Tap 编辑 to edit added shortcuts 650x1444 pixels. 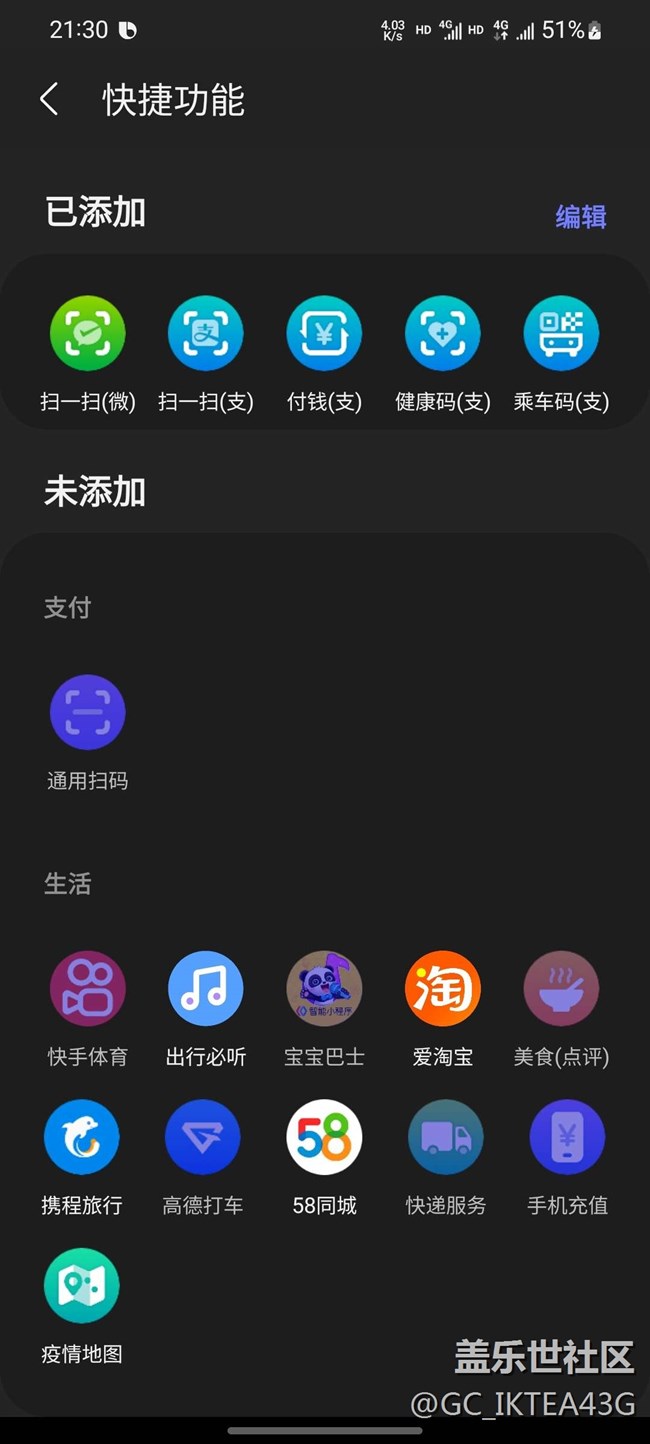click(581, 216)
